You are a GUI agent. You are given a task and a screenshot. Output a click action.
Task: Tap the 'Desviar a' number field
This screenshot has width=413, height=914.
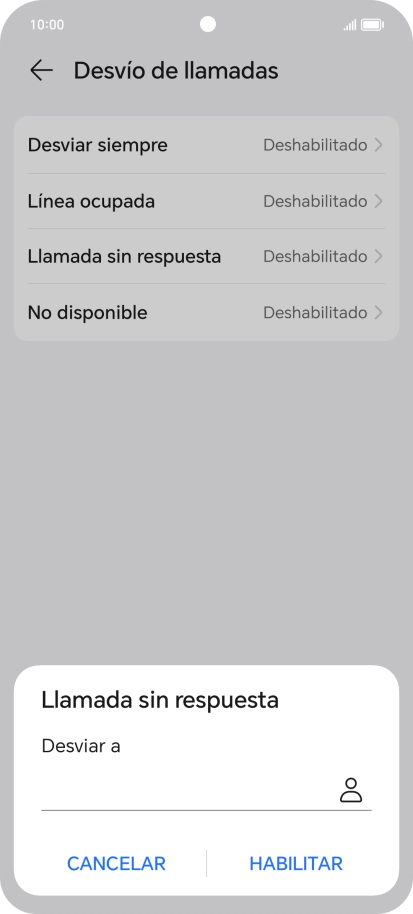click(188, 790)
